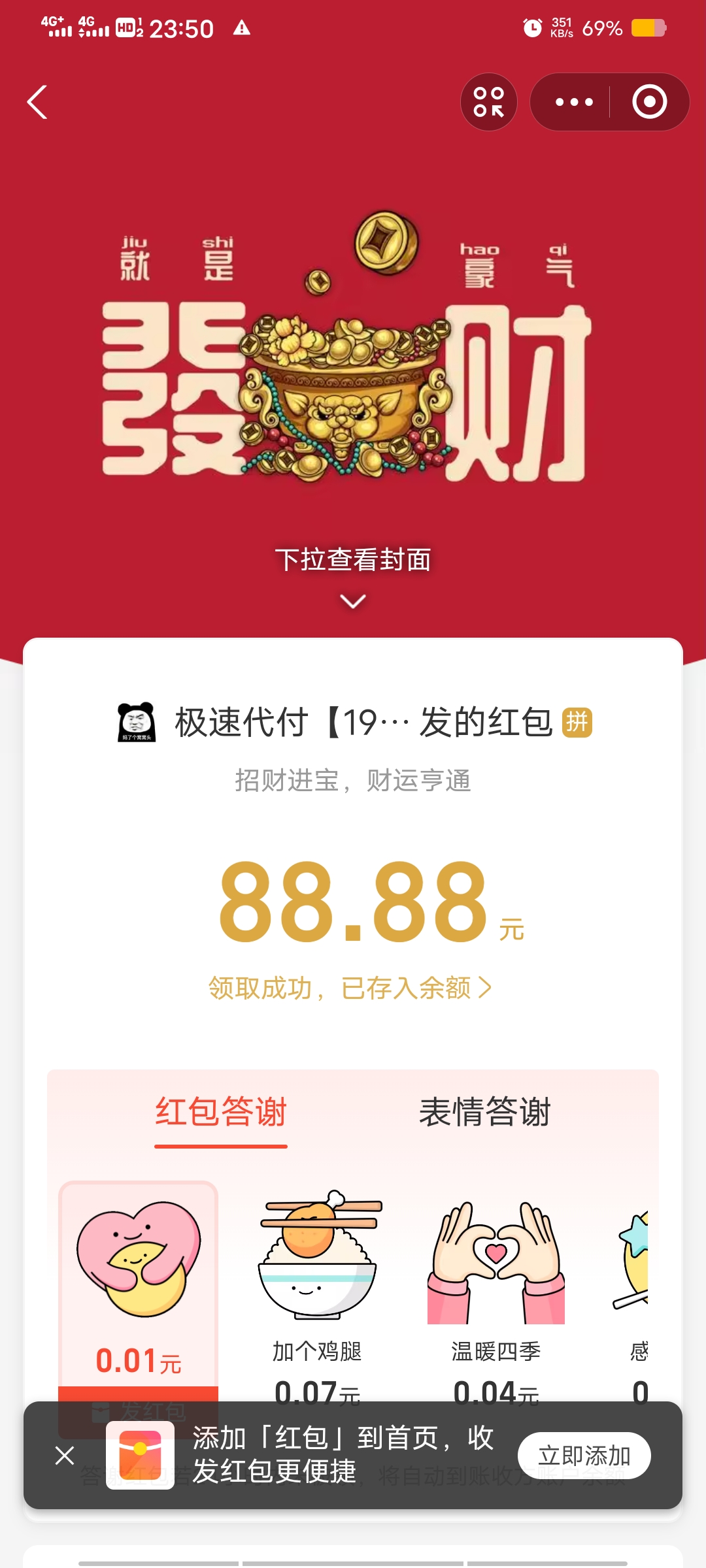This screenshot has height=1568, width=706.
Task: Open the three-dot more menu
Action: [x=573, y=102]
